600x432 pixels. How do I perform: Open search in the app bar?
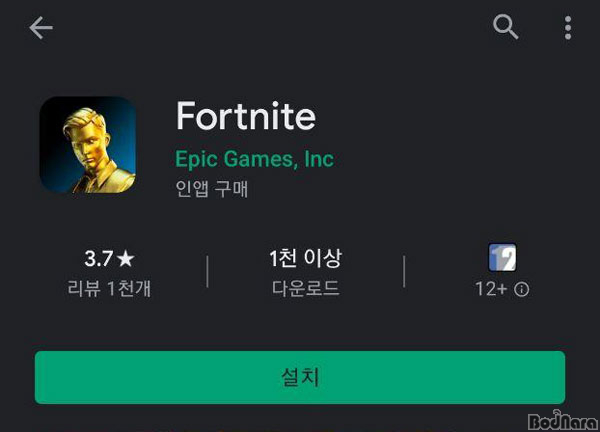click(x=506, y=28)
